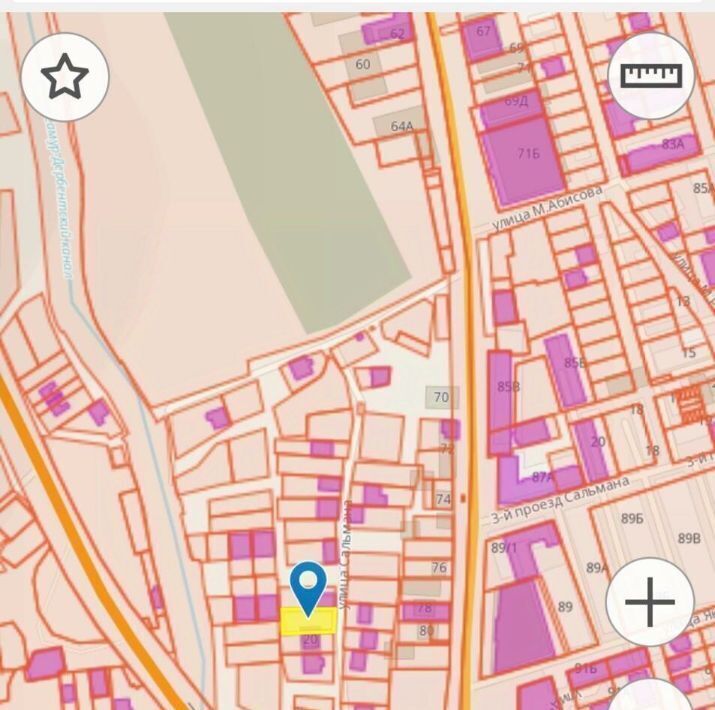Add this place to favorites
715x710 pixels.
pos(65,77)
